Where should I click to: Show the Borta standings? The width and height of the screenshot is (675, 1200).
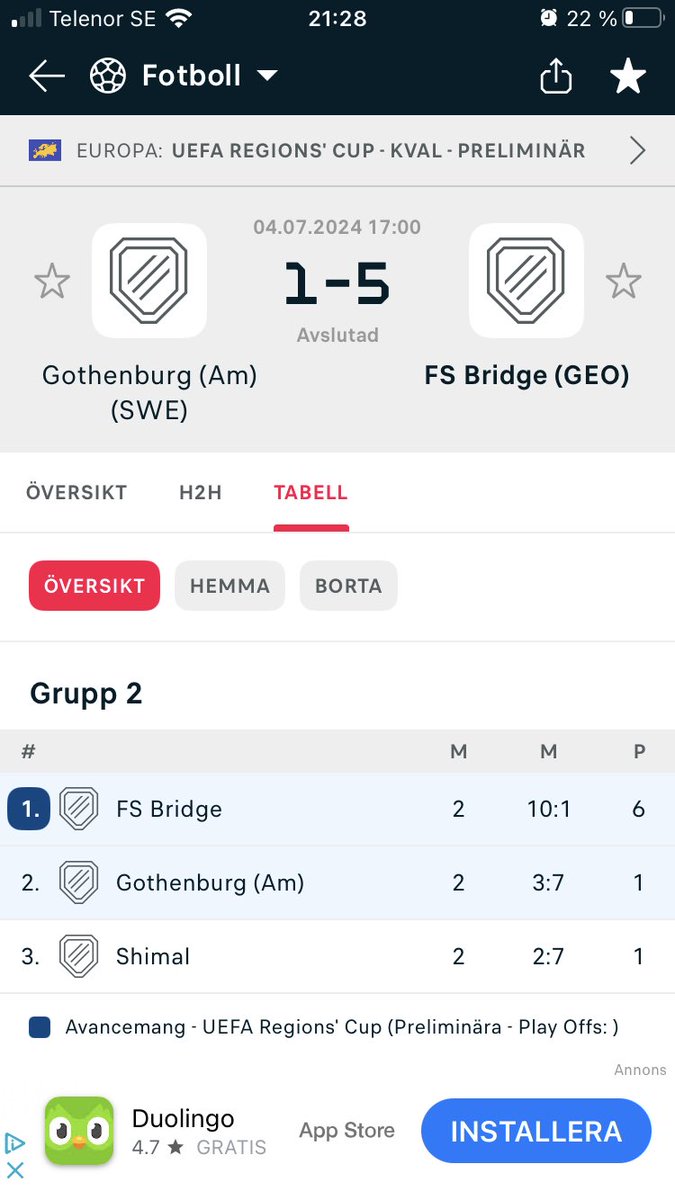point(348,586)
